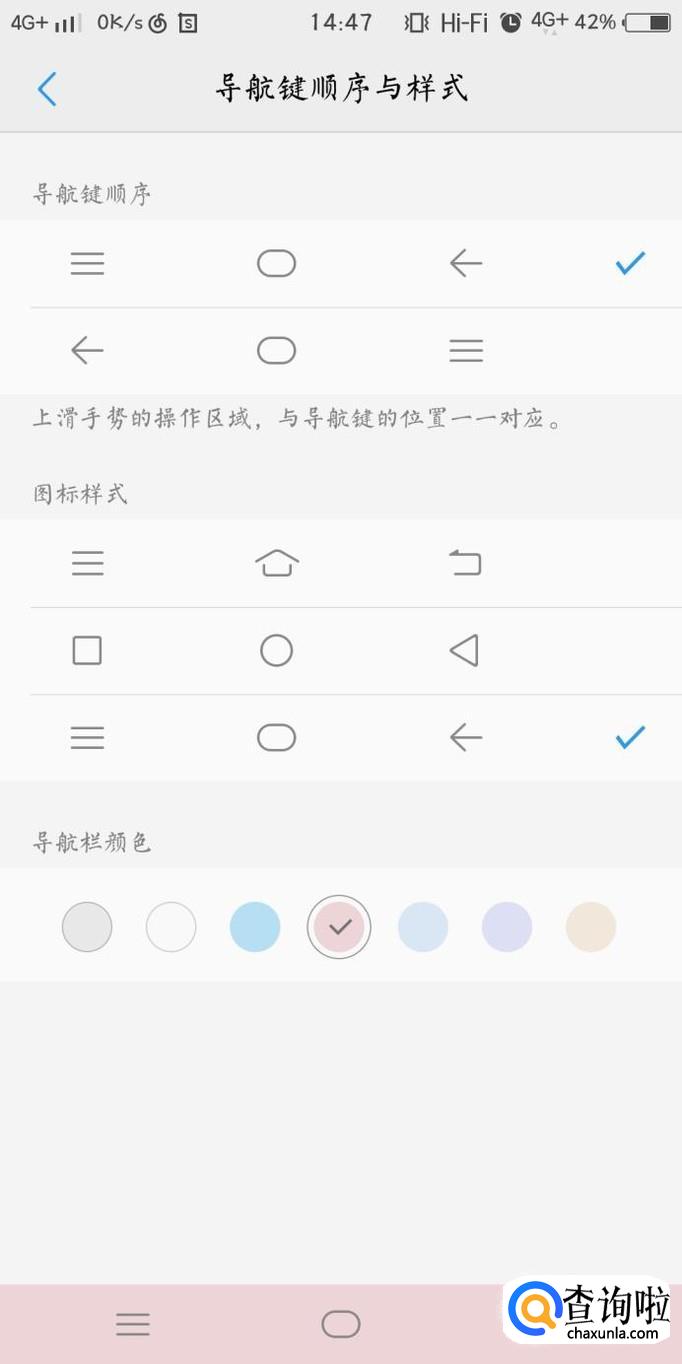
Task: Apply the sky blue navigation bar color
Action: (255, 926)
